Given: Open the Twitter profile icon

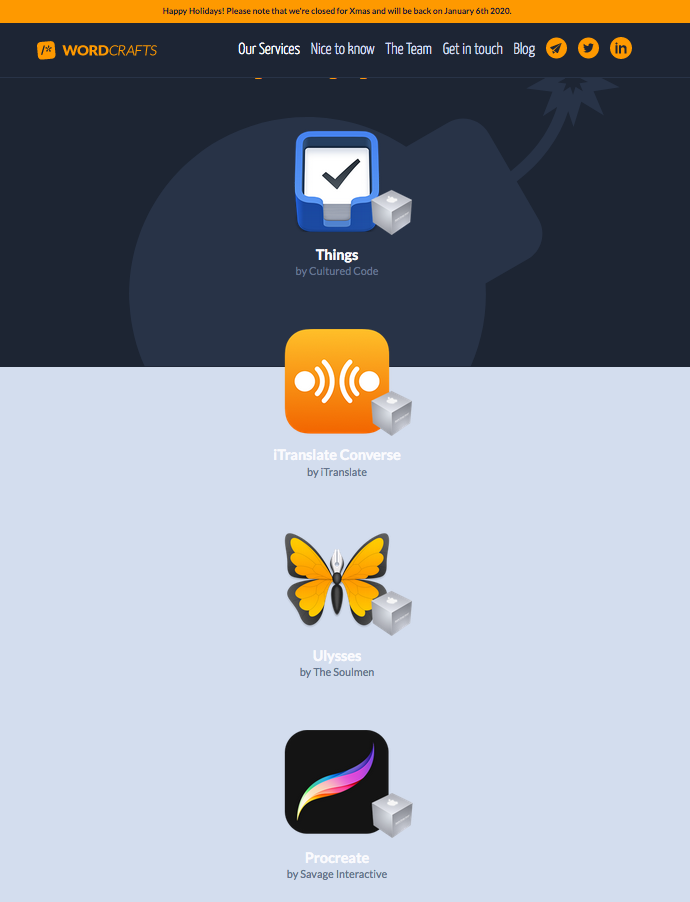Looking at the screenshot, I should 589,48.
